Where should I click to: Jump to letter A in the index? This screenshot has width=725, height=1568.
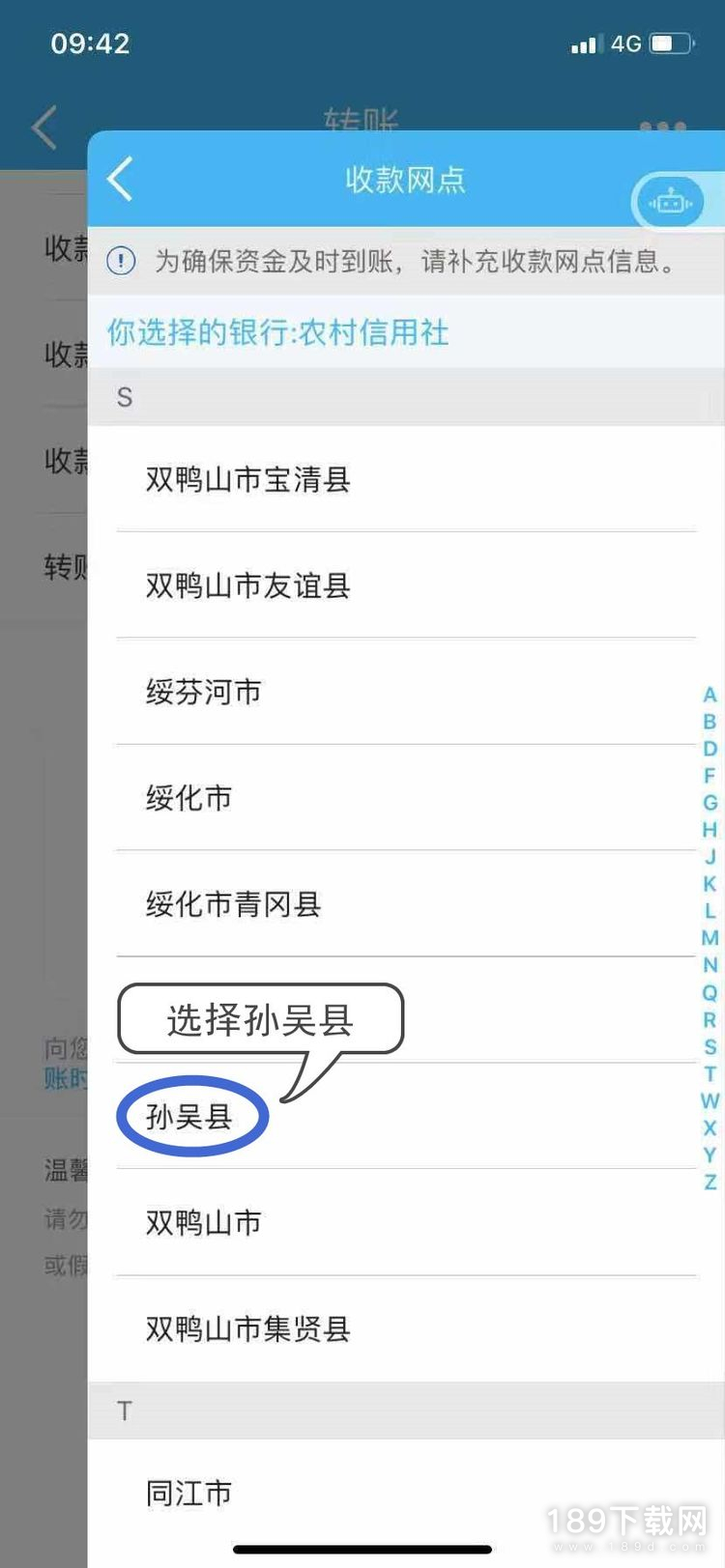pos(710,695)
